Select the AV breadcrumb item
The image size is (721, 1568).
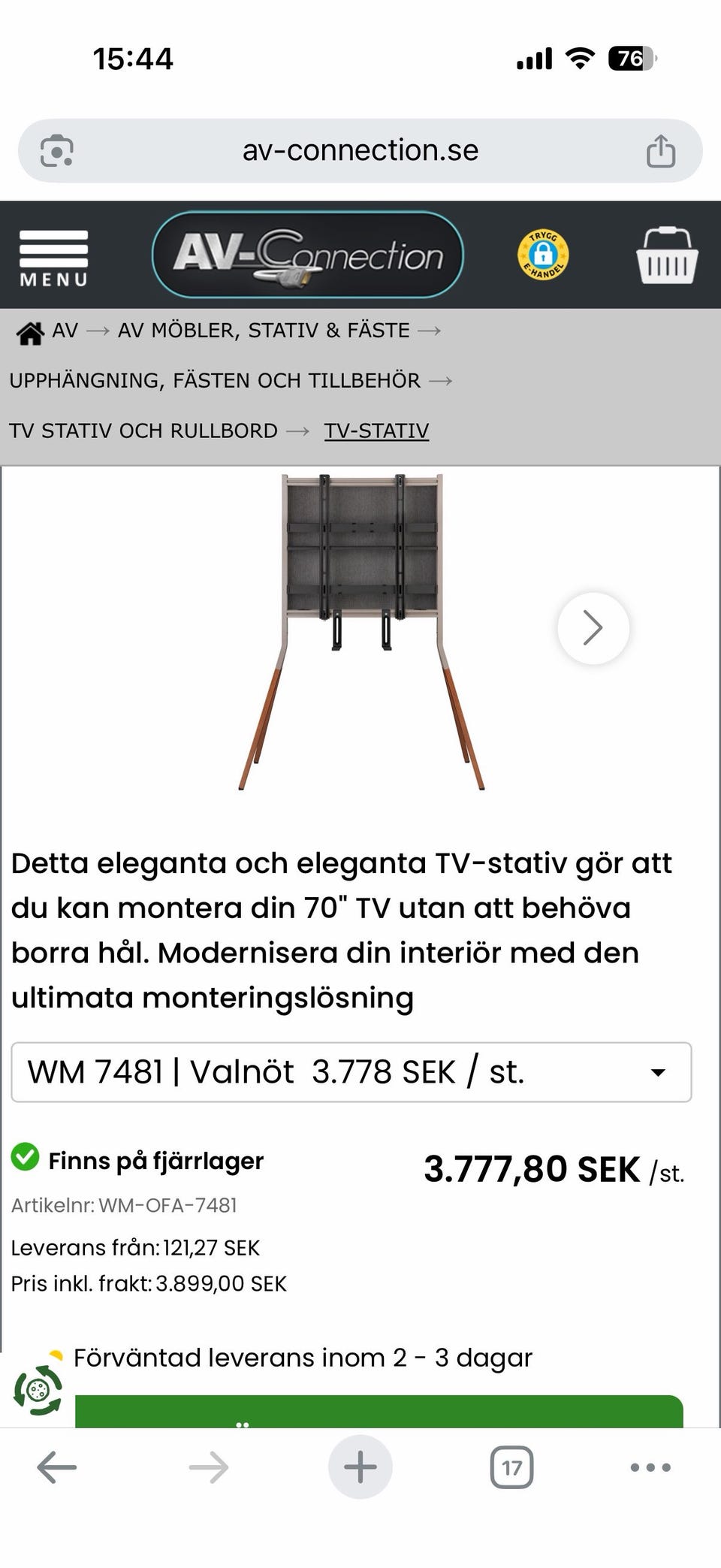[65, 331]
